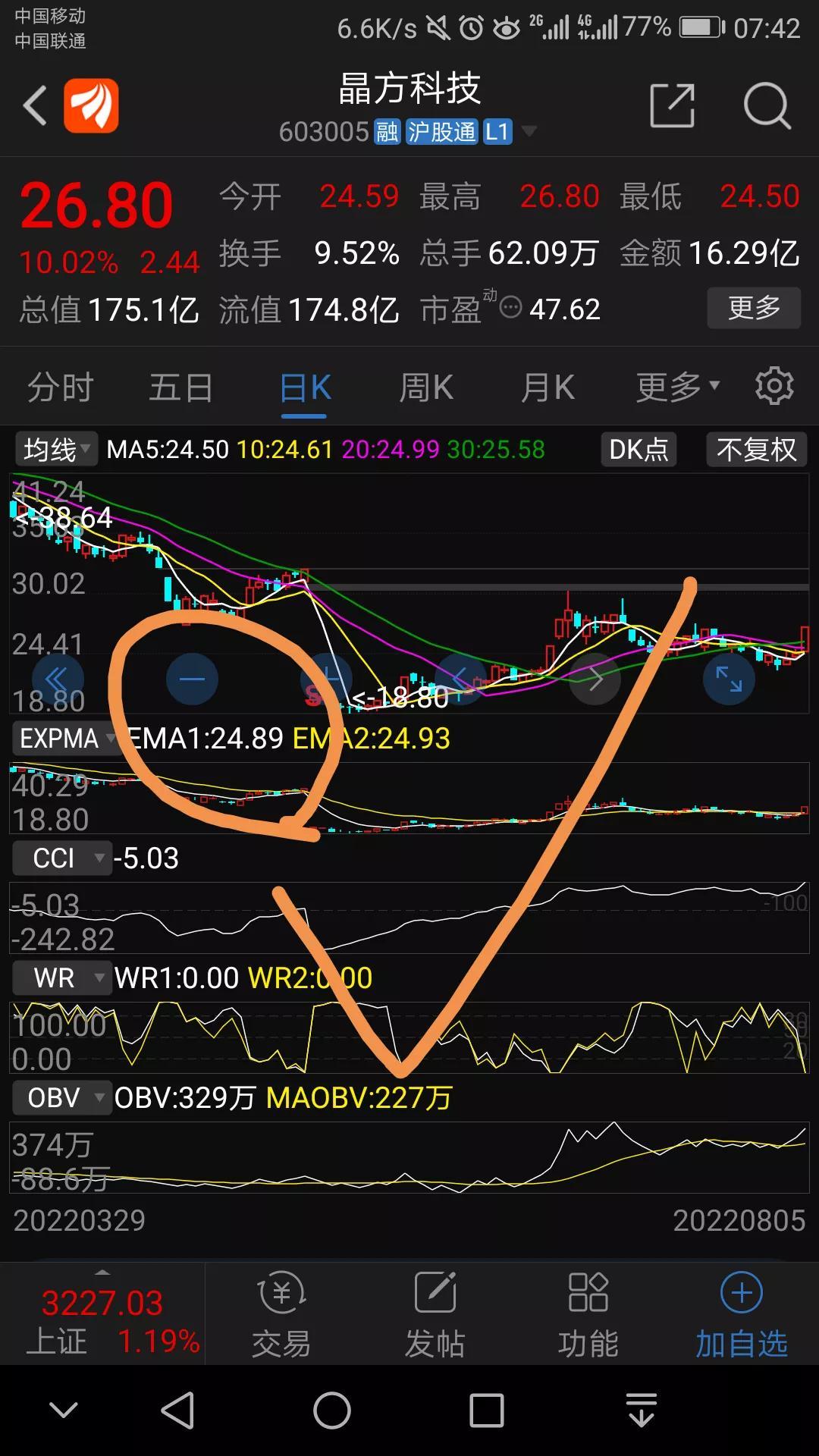Expand the 更多 chart period dropdown
The image size is (819, 1456).
(678, 388)
